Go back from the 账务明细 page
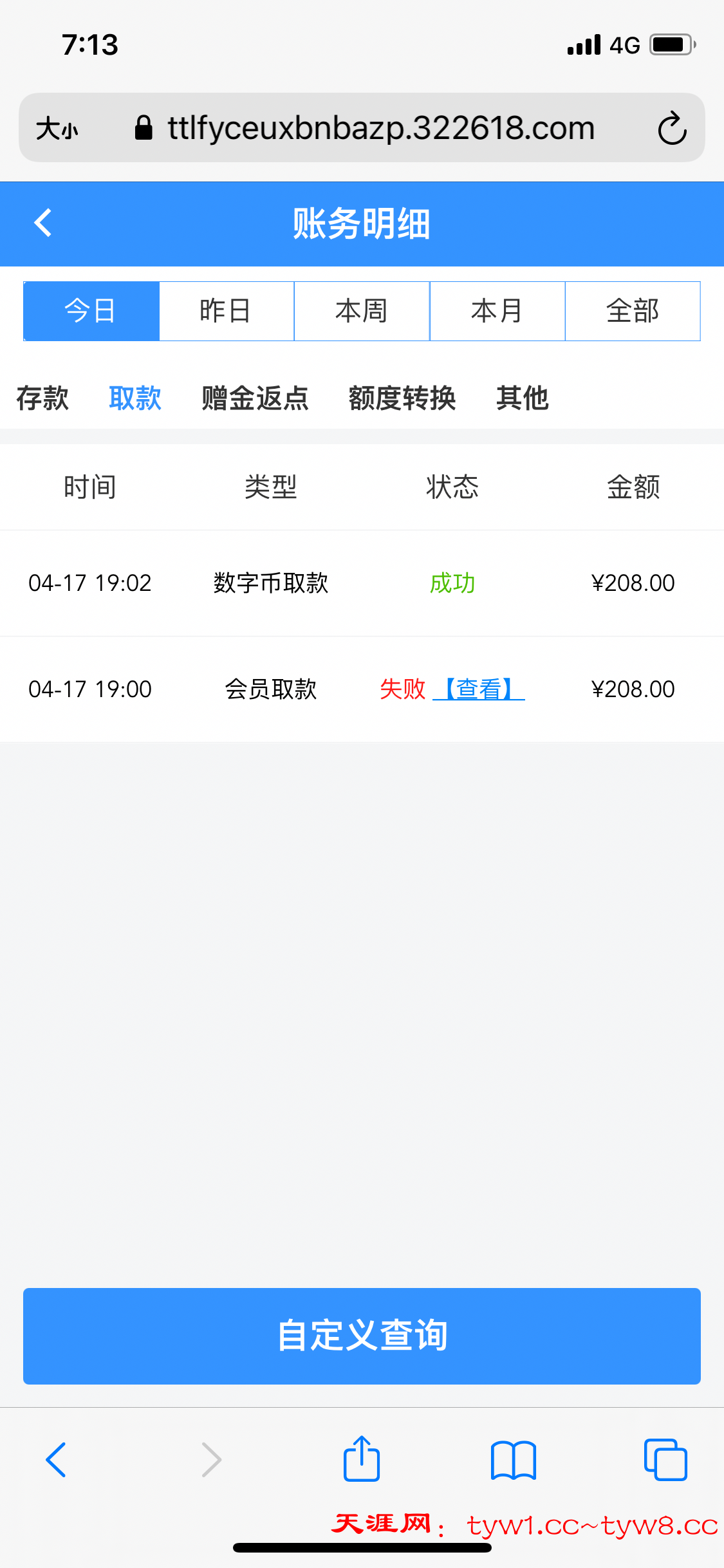 click(x=43, y=223)
